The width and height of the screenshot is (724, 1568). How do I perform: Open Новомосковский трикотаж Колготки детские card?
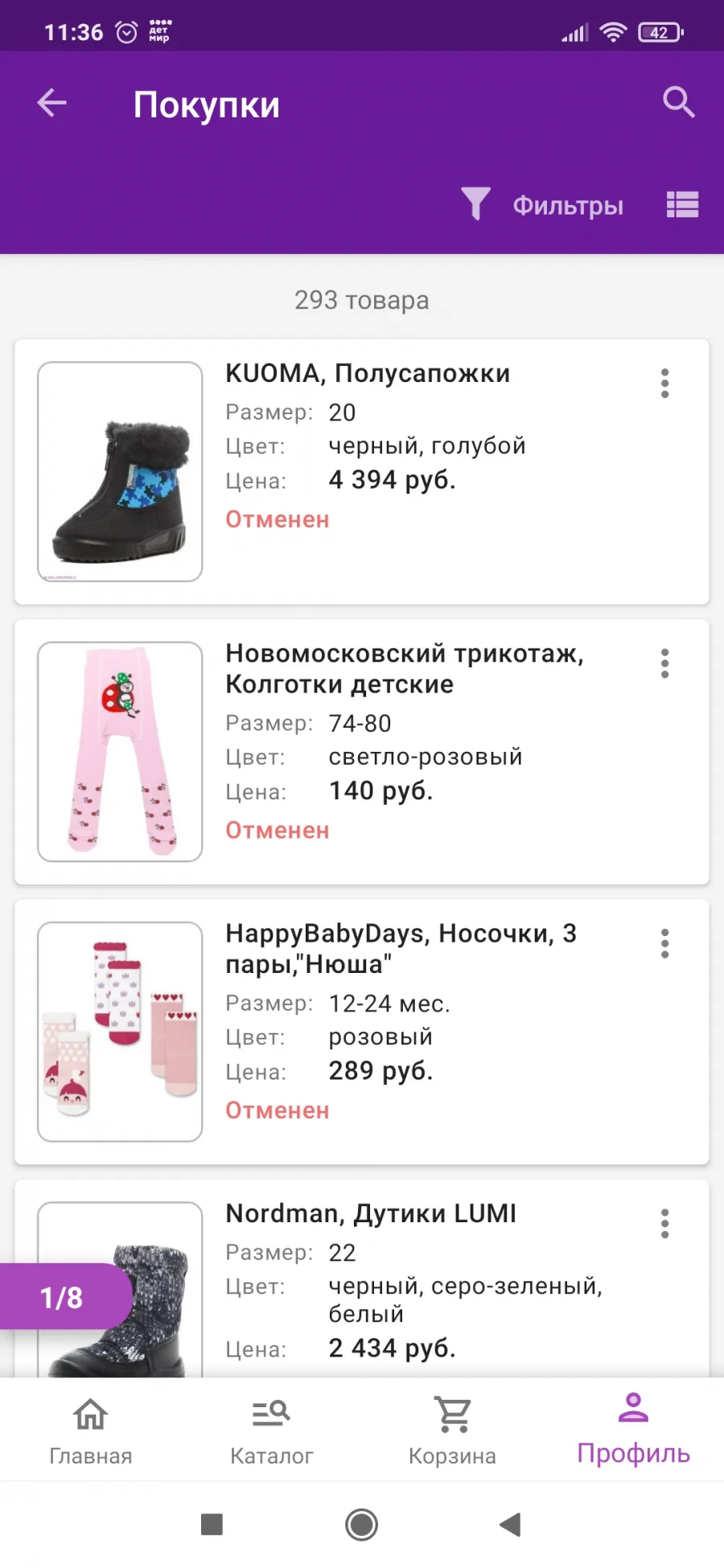[x=362, y=752]
